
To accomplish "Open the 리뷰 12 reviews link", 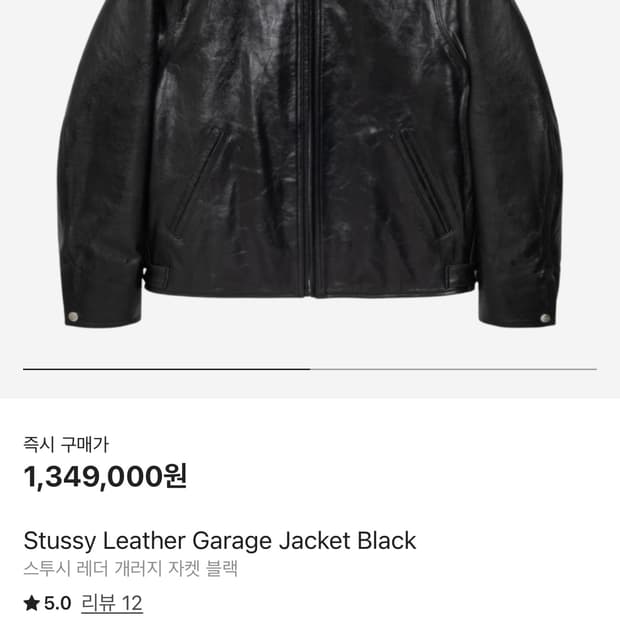I will coord(112,603).
